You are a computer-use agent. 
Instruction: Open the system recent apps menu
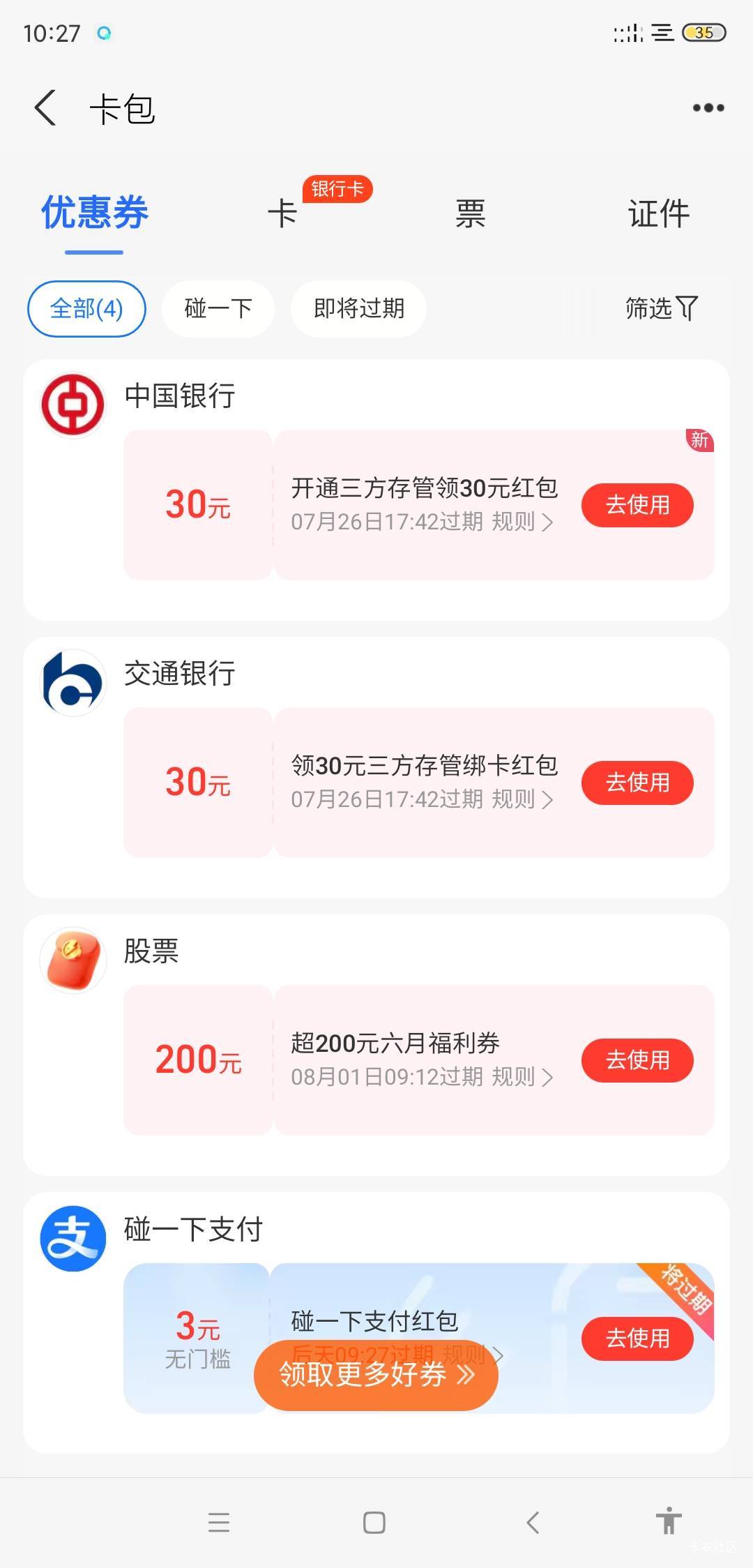click(x=219, y=1523)
